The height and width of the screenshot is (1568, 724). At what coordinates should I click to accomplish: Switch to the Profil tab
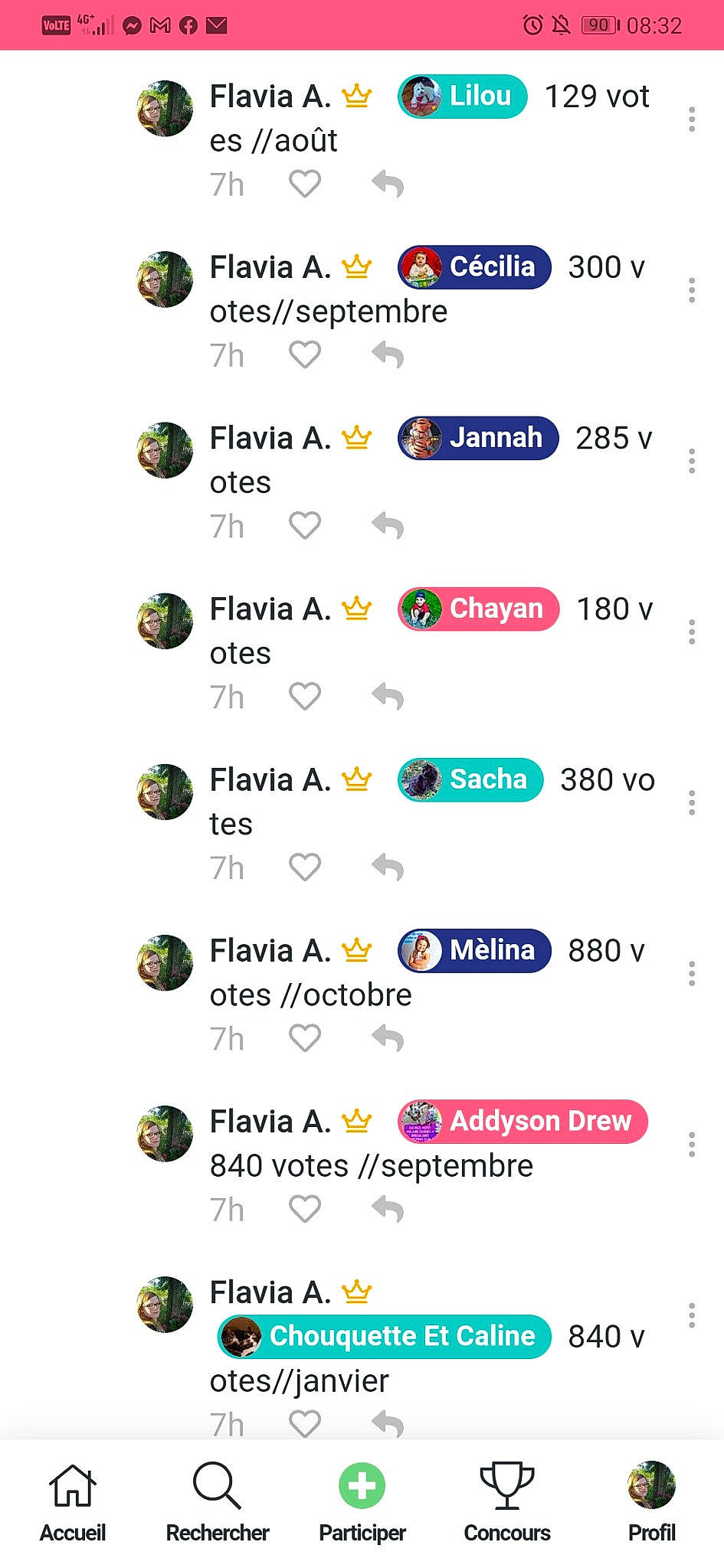coord(651,1502)
